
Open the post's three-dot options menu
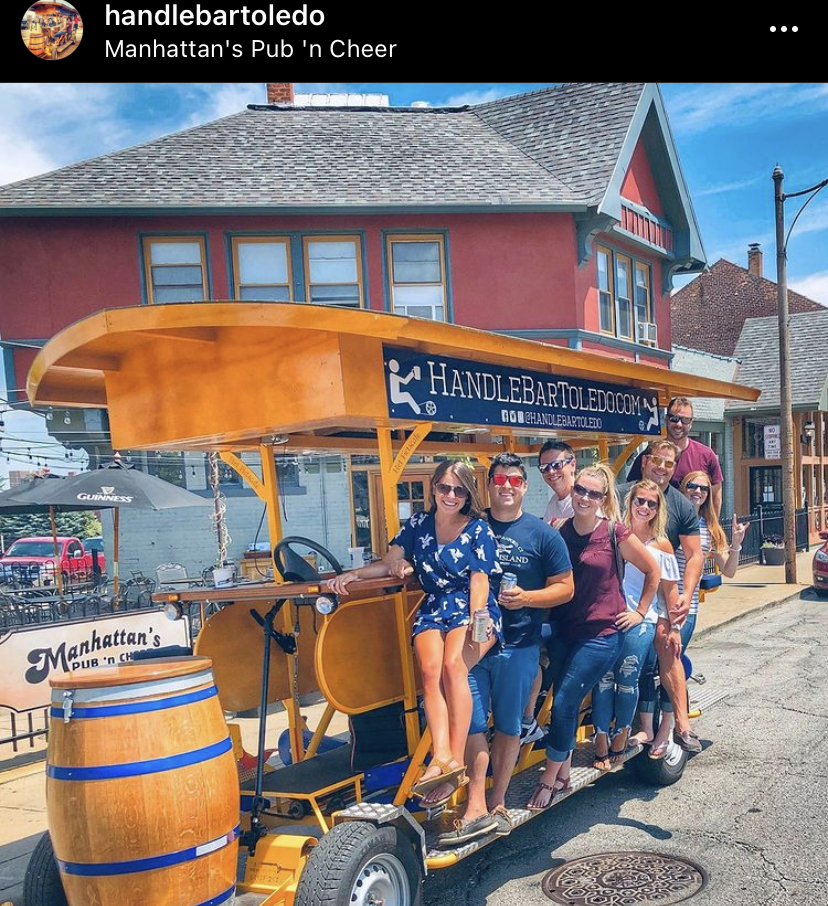pyautogui.click(x=783, y=29)
